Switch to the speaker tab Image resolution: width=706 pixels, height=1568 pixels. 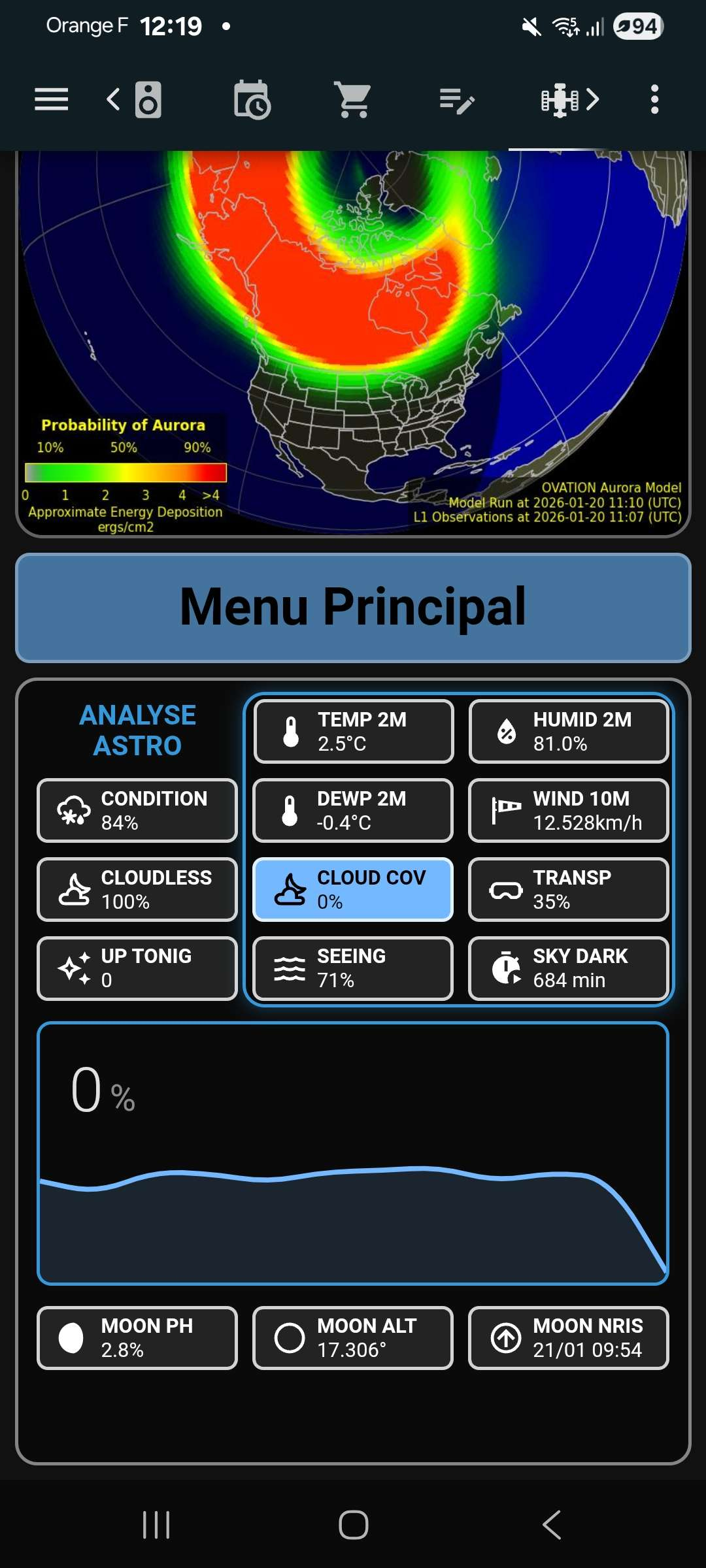148,100
